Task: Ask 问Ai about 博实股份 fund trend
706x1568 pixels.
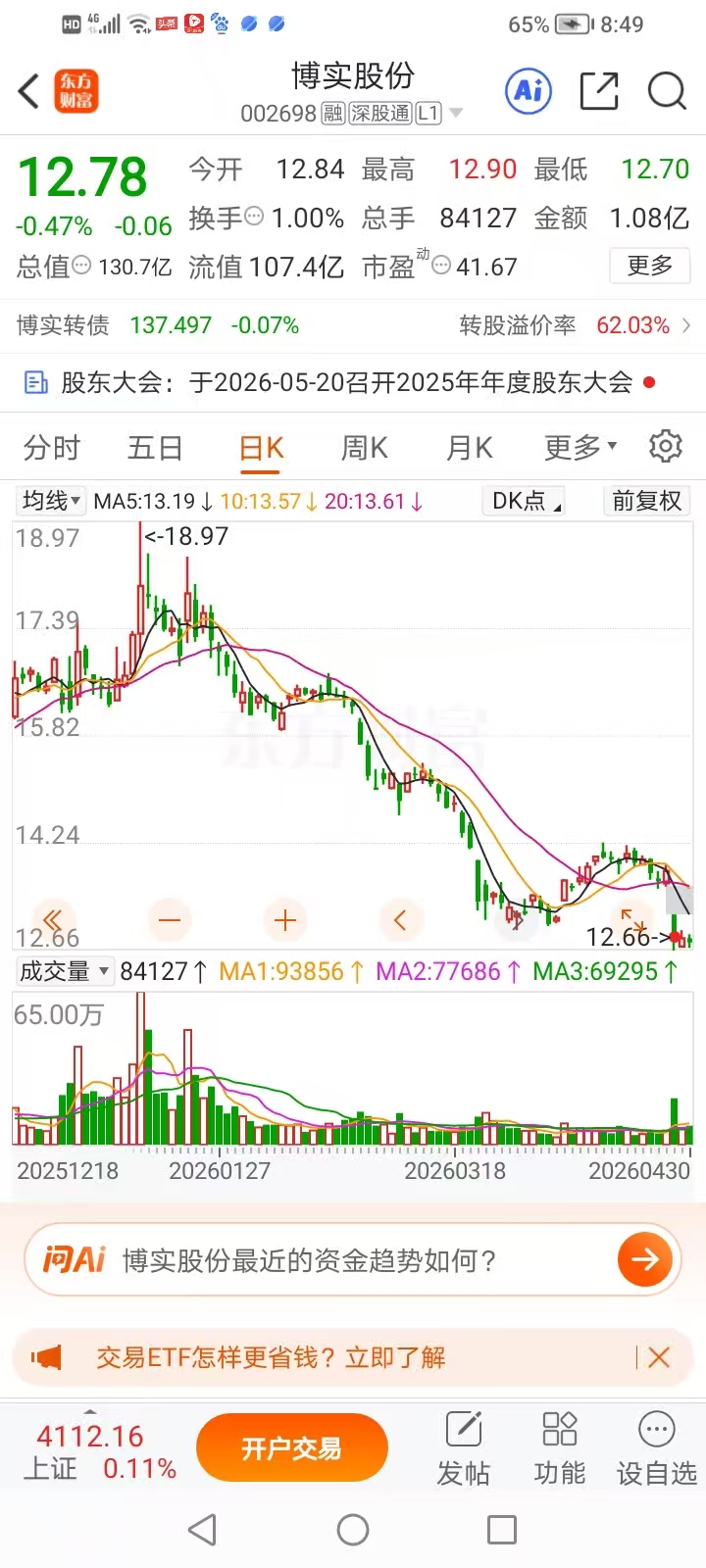Action: [x=353, y=1259]
